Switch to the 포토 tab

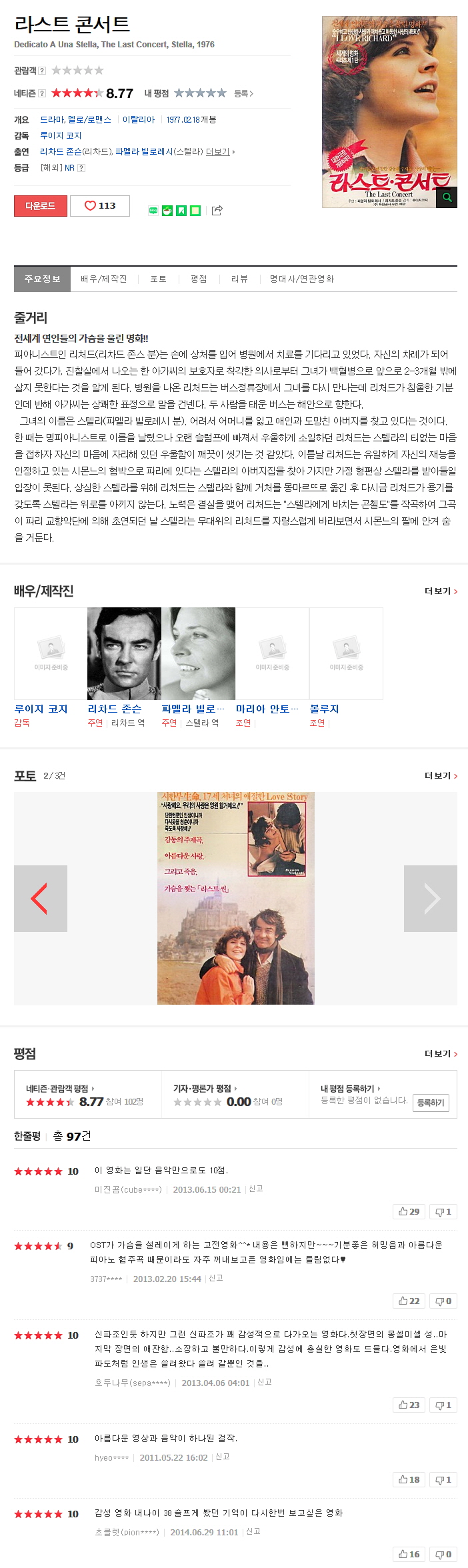tap(158, 279)
